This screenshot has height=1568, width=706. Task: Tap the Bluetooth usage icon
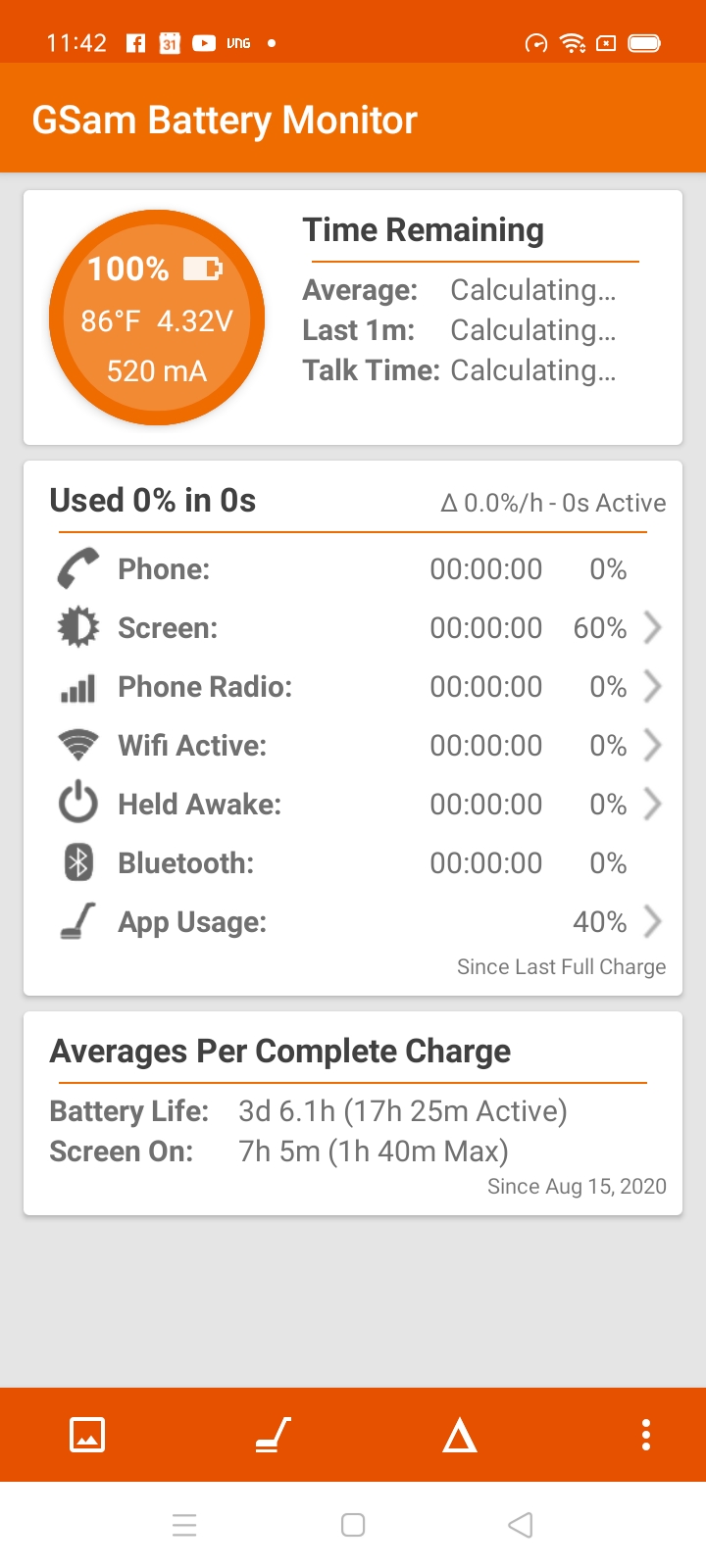click(x=76, y=862)
